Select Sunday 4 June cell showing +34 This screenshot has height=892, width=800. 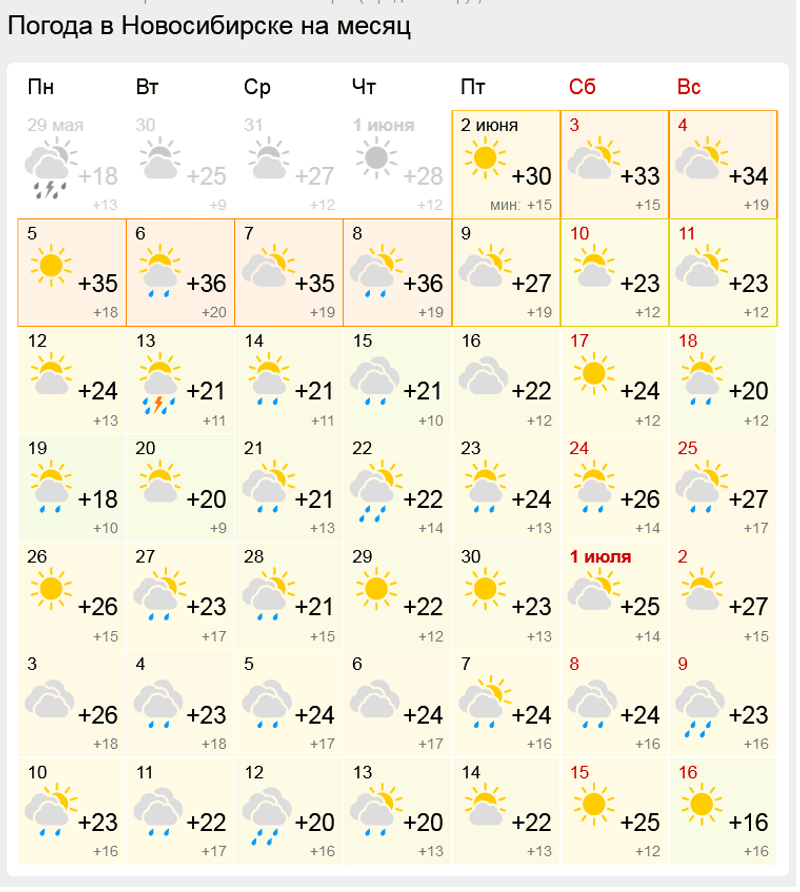click(722, 163)
